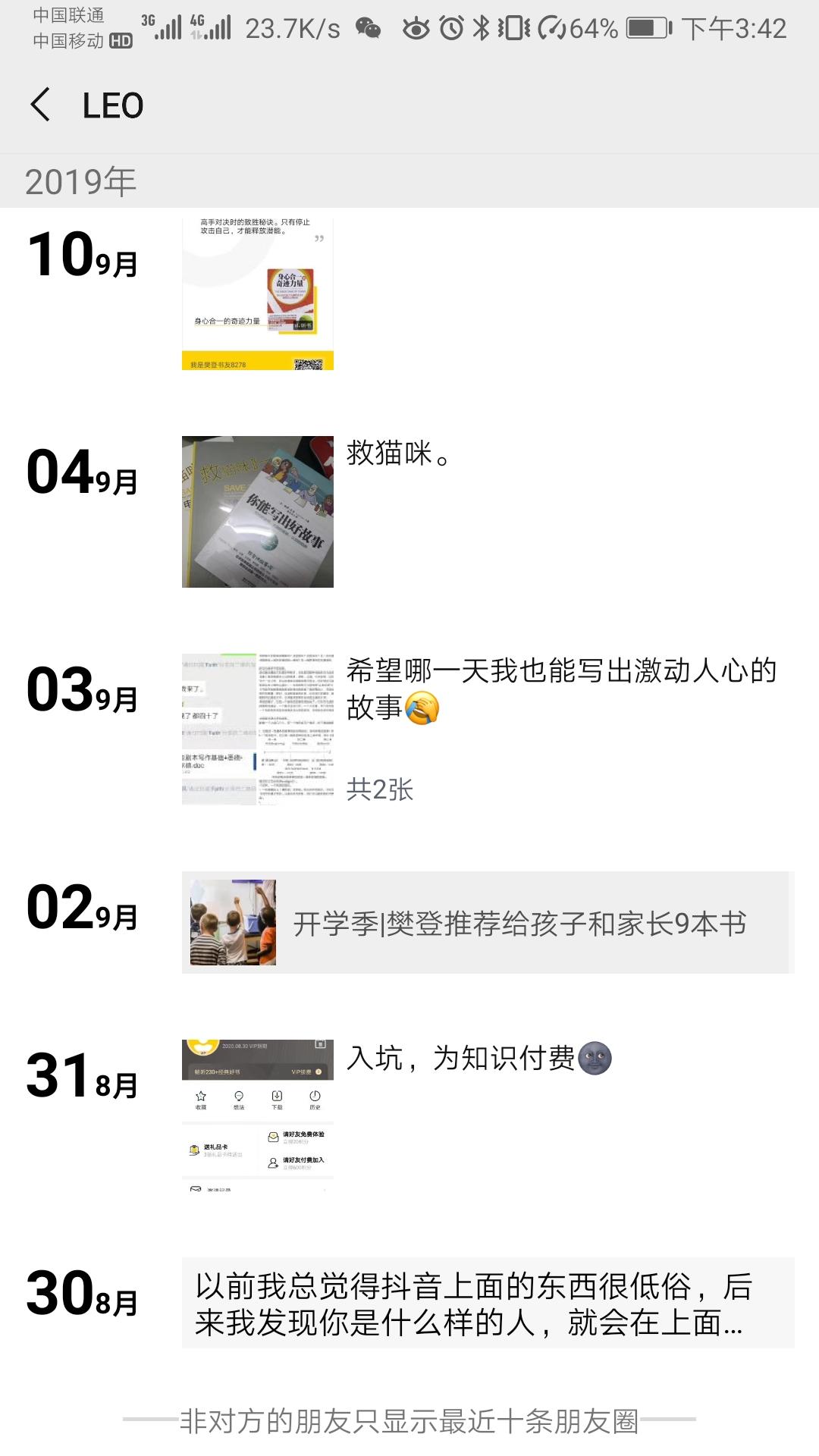The image size is (819, 1456).
Task: Tap the LEO title in the header
Action: 111,106
